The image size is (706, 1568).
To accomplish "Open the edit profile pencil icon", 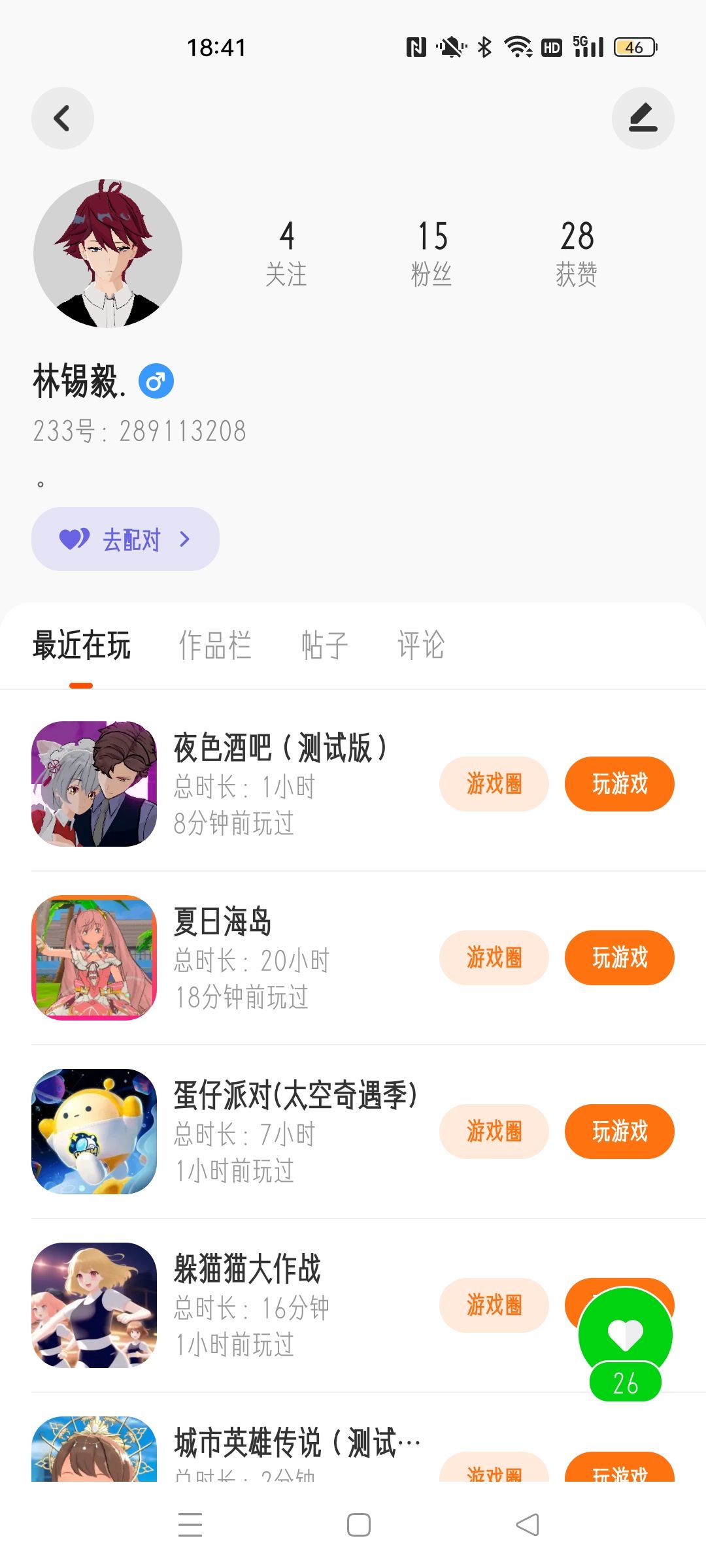I will 643,118.
